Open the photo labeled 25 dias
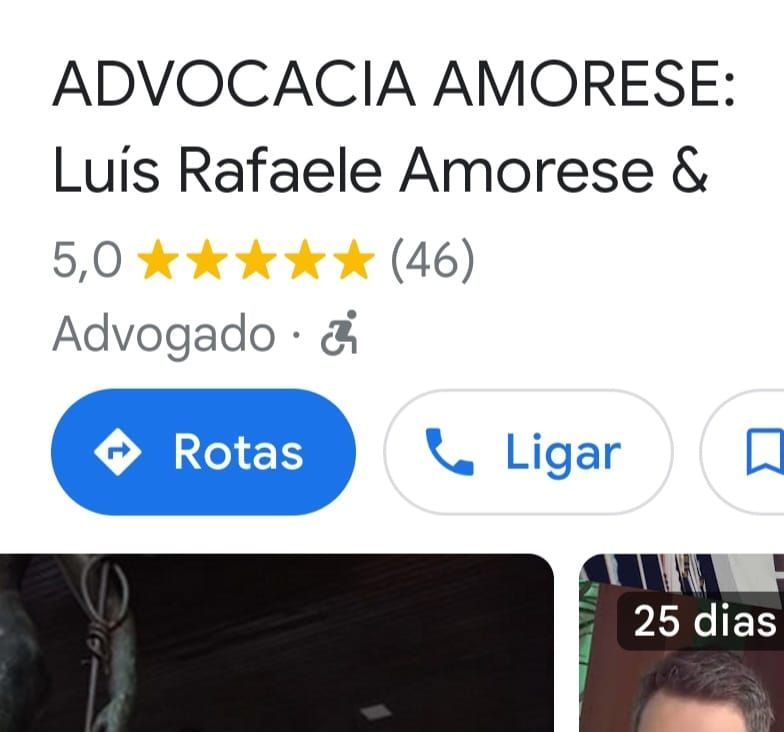Image resolution: width=784 pixels, height=732 pixels. click(x=682, y=643)
